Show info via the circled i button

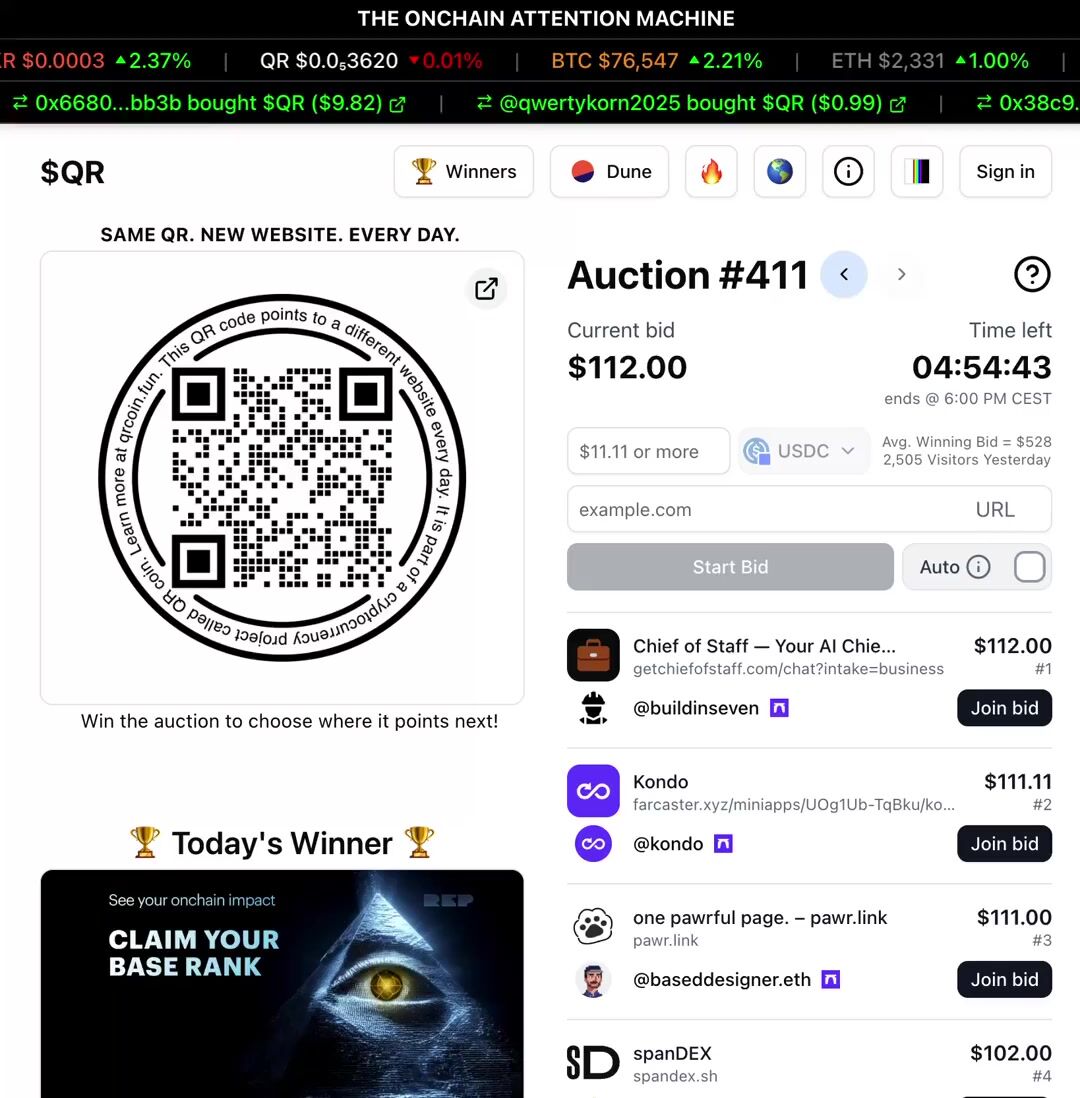coord(848,172)
